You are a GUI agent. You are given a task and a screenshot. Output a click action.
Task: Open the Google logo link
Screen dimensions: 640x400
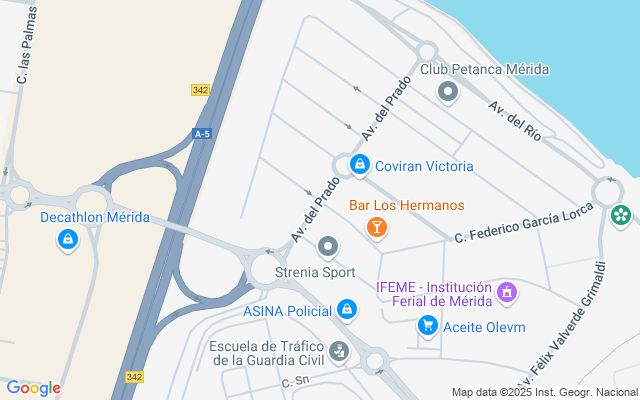click(x=33, y=388)
